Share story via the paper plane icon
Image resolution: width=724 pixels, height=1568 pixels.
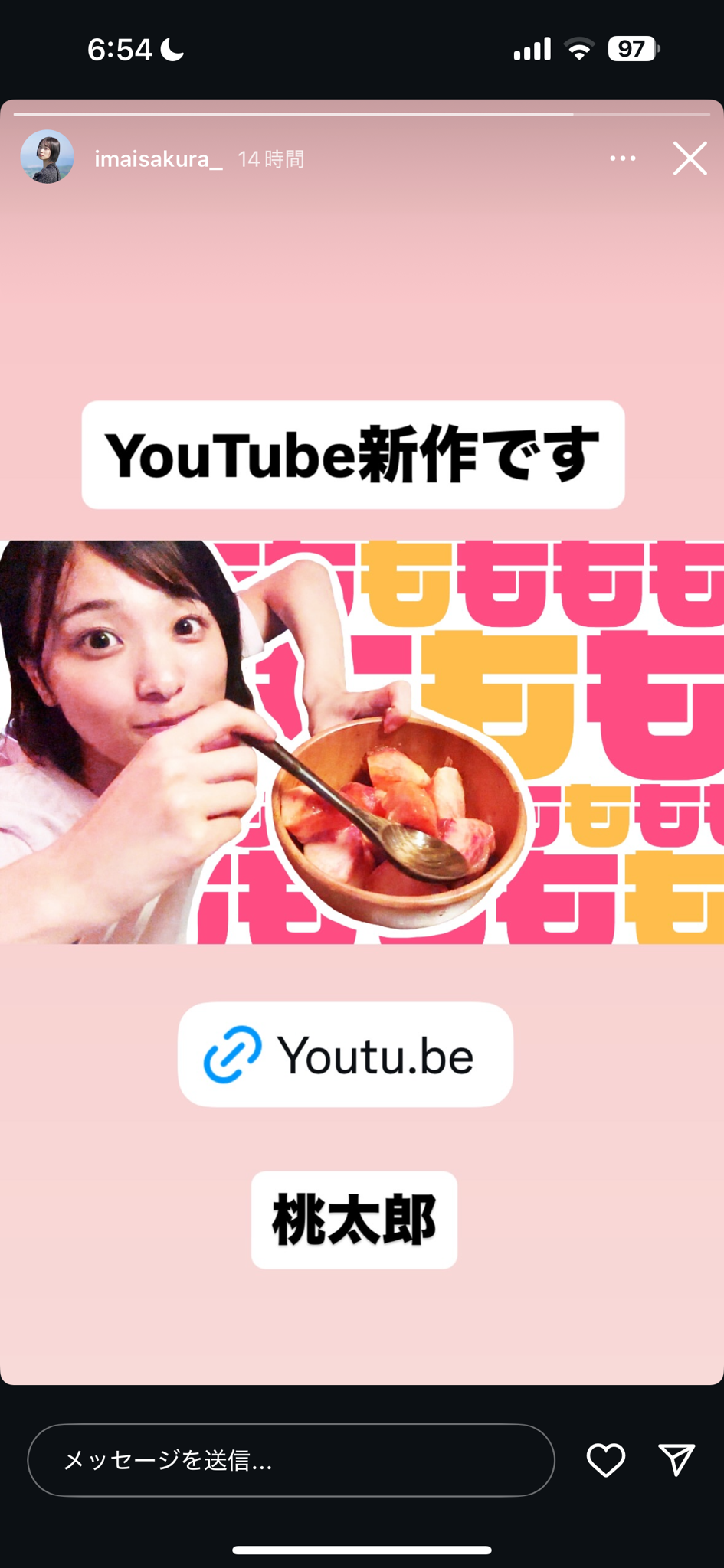pos(676,1460)
